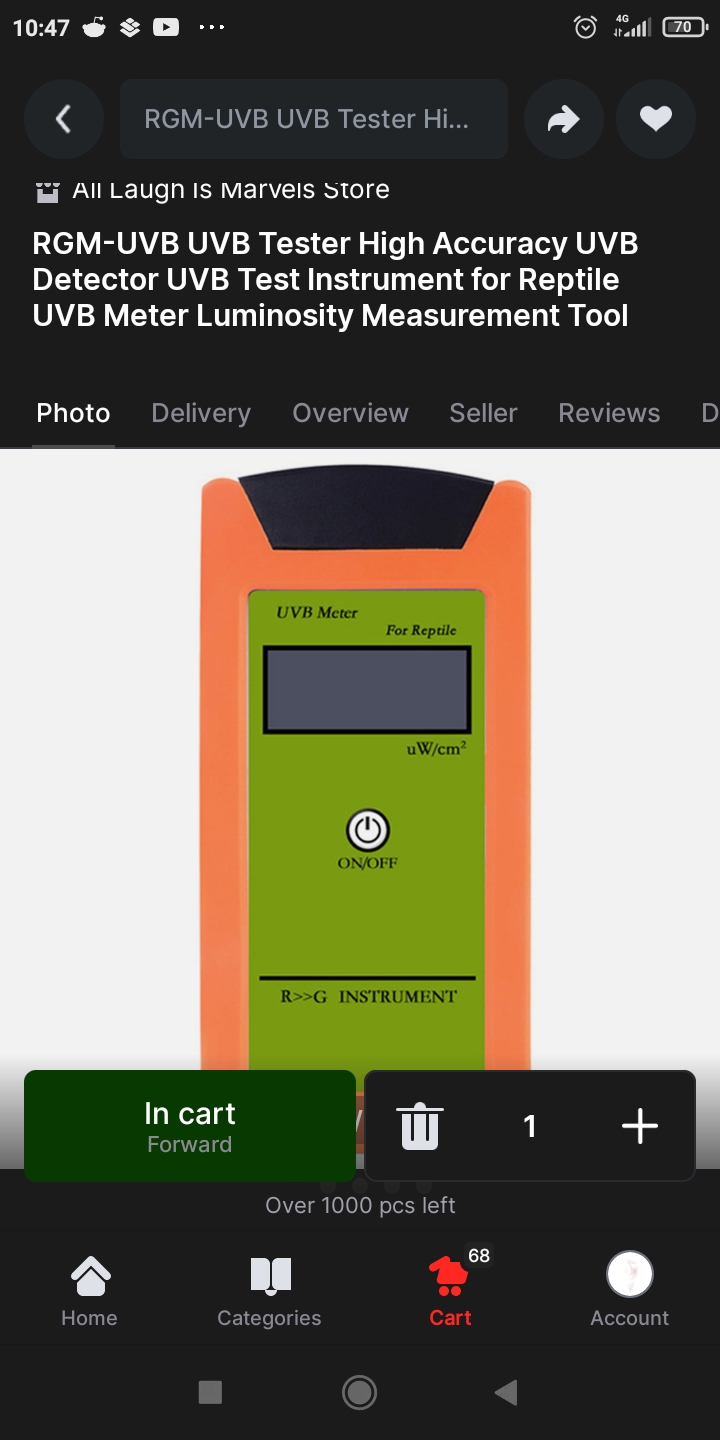Tap the In cart Forward button
720x1440 pixels.
[190, 1126]
